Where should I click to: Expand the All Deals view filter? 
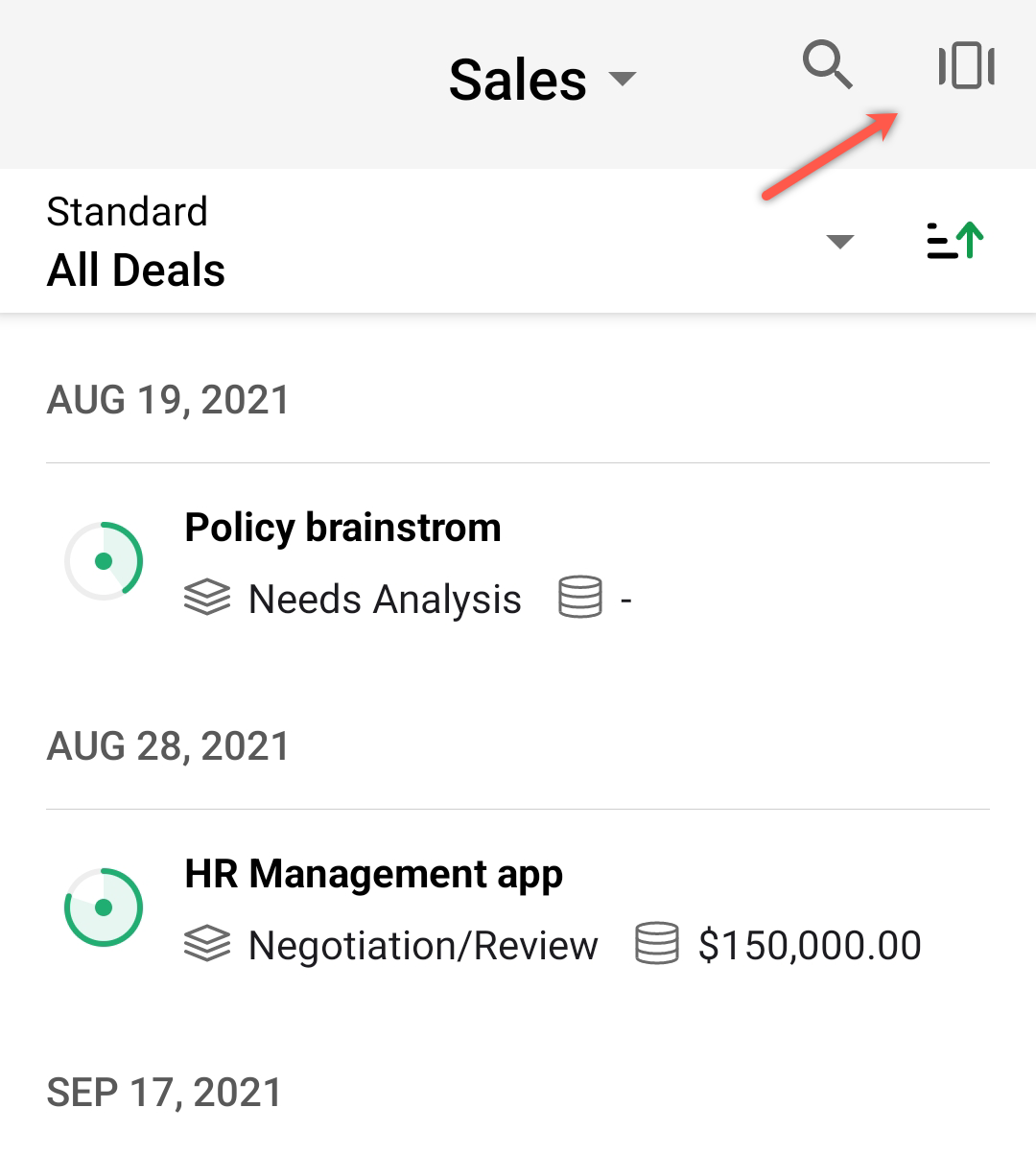(x=839, y=242)
